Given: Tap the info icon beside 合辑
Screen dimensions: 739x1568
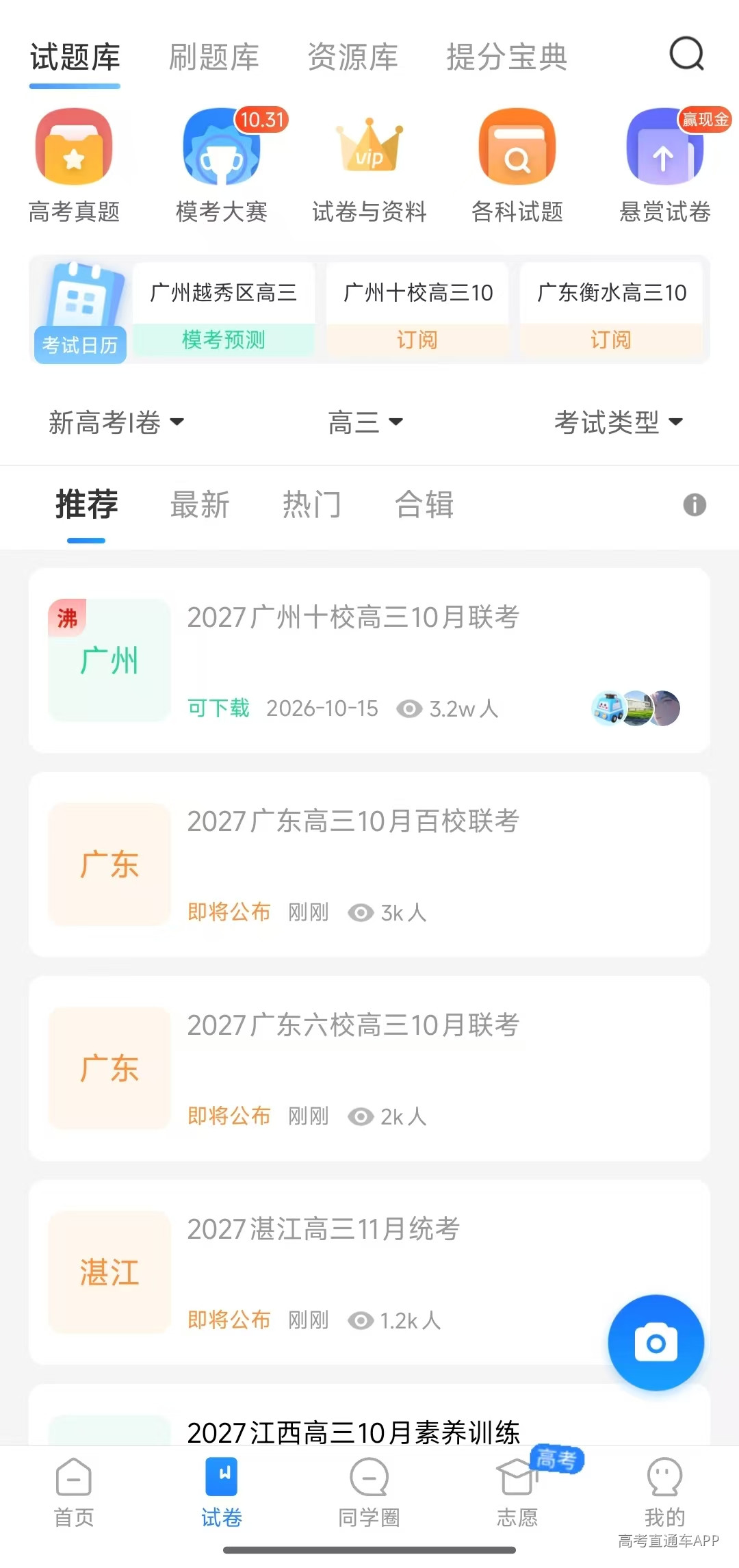Looking at the screenshot, I should pyautogui.click(x=695, y=505).
